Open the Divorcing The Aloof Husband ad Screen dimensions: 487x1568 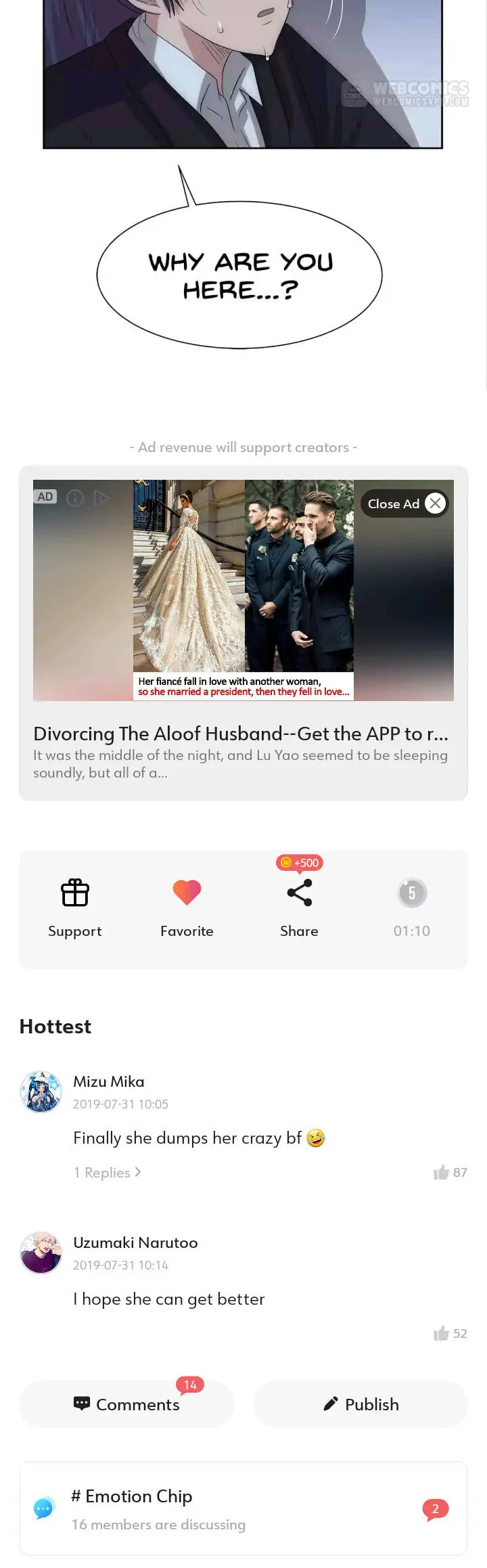(x=241, y=734)
